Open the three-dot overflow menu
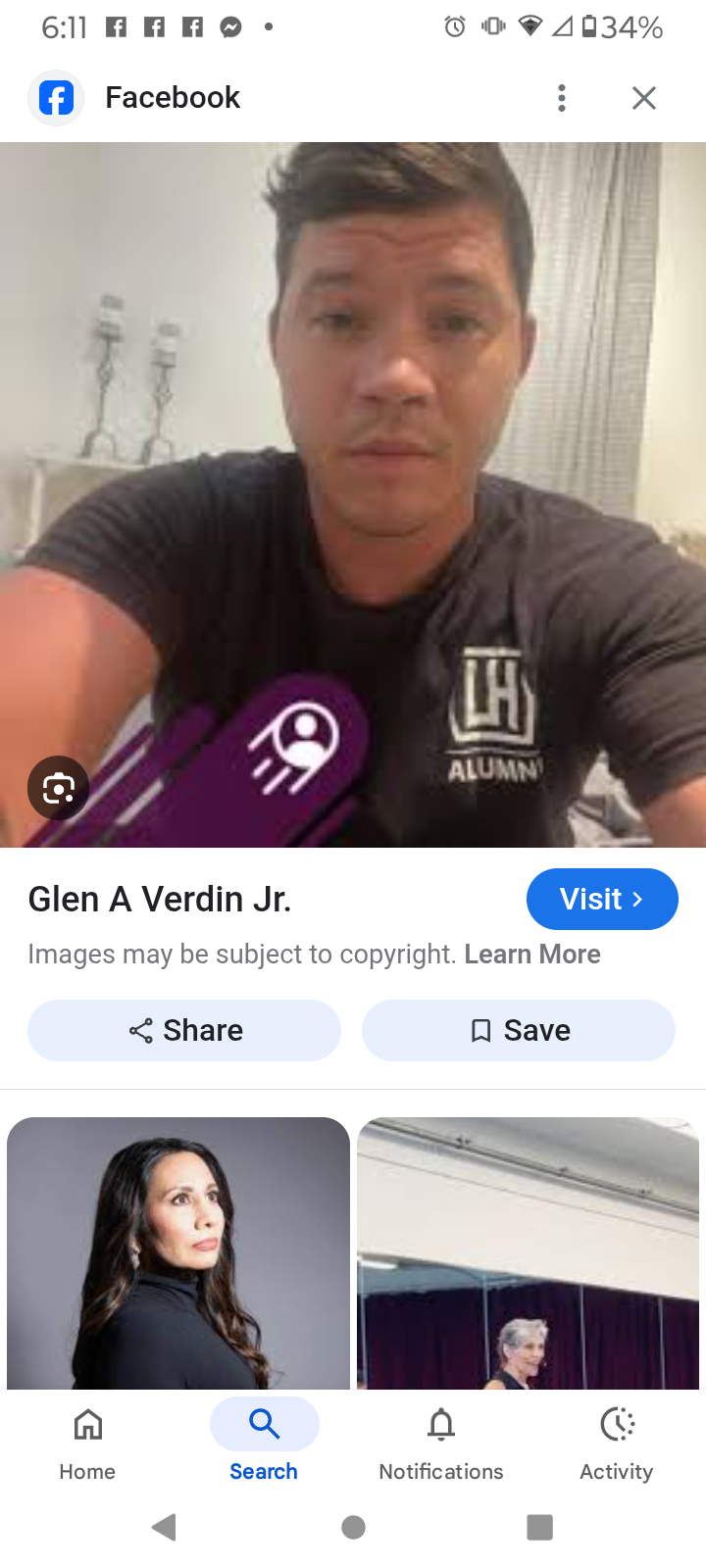Viewport: 706px width, 1568px height. pos(562,98)
